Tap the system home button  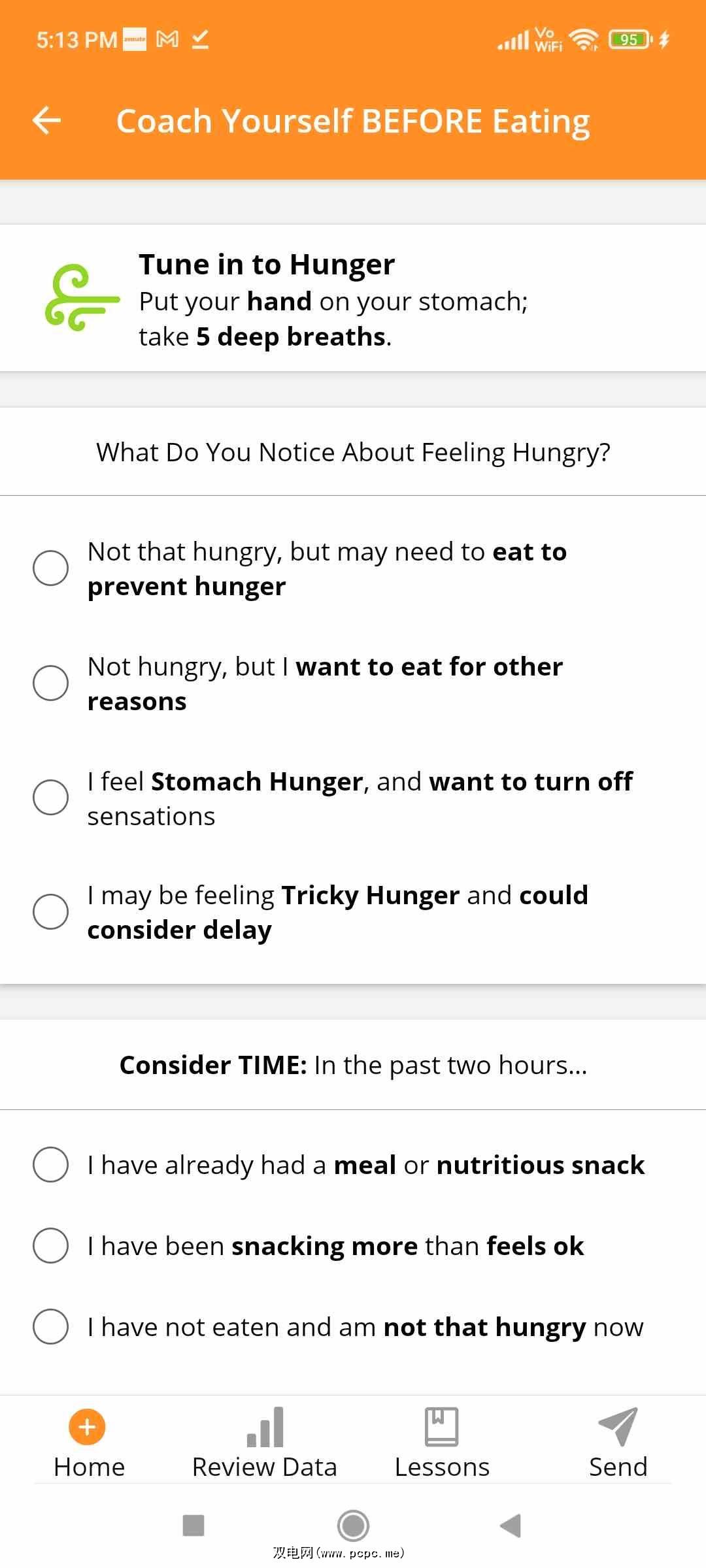354,1526
